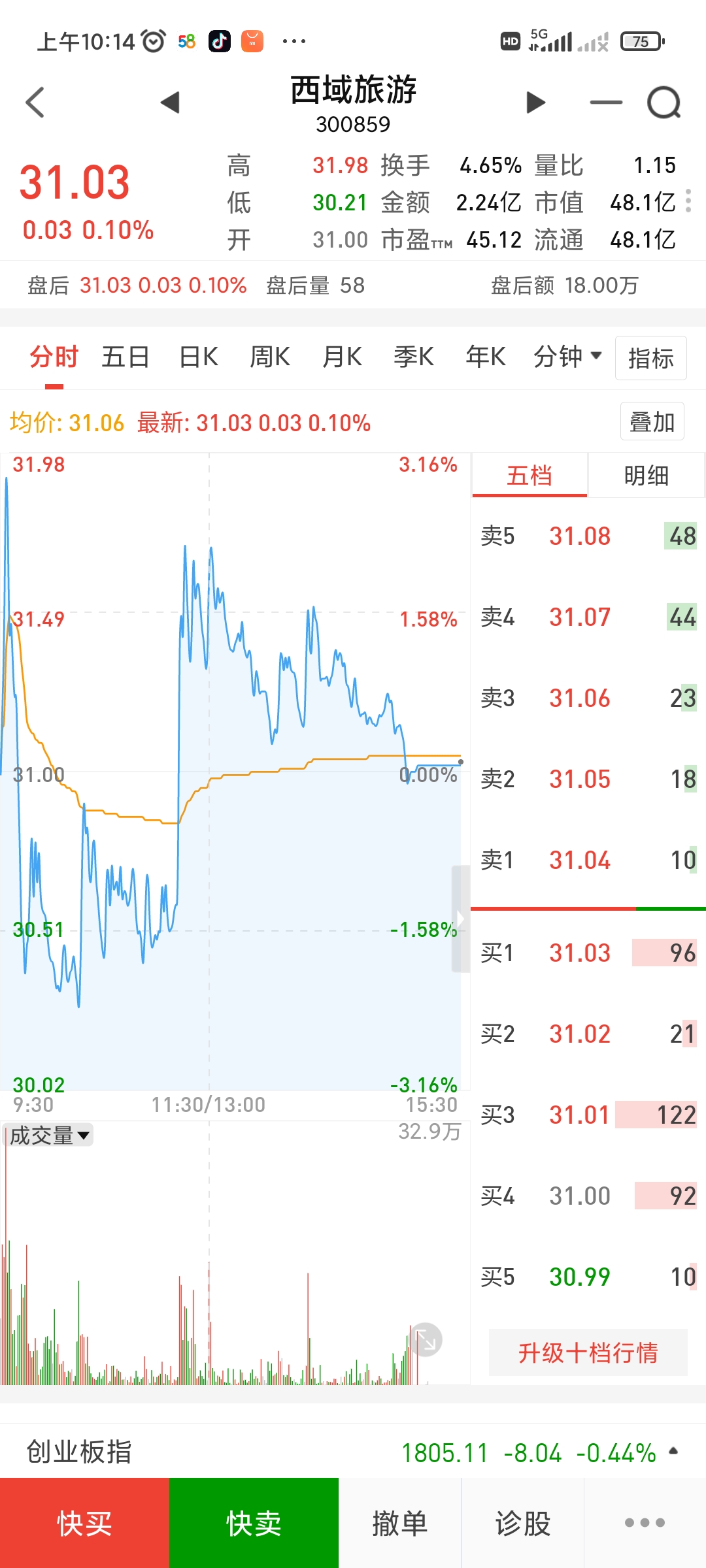Tap the 快买 quick buy button
This screenshot has width=706, height=1568.
(84, 1523)
